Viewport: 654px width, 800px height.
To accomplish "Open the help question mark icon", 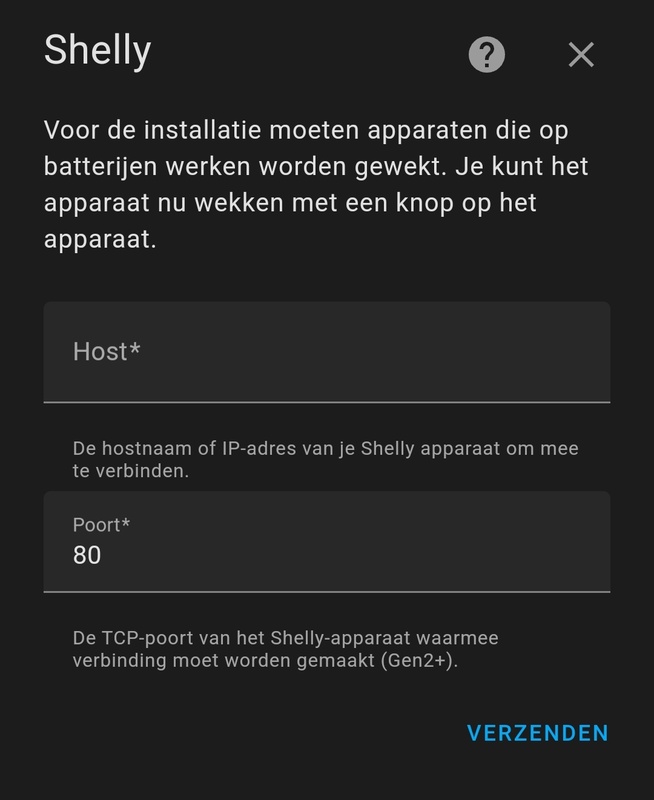I will (x=487, y=54).
